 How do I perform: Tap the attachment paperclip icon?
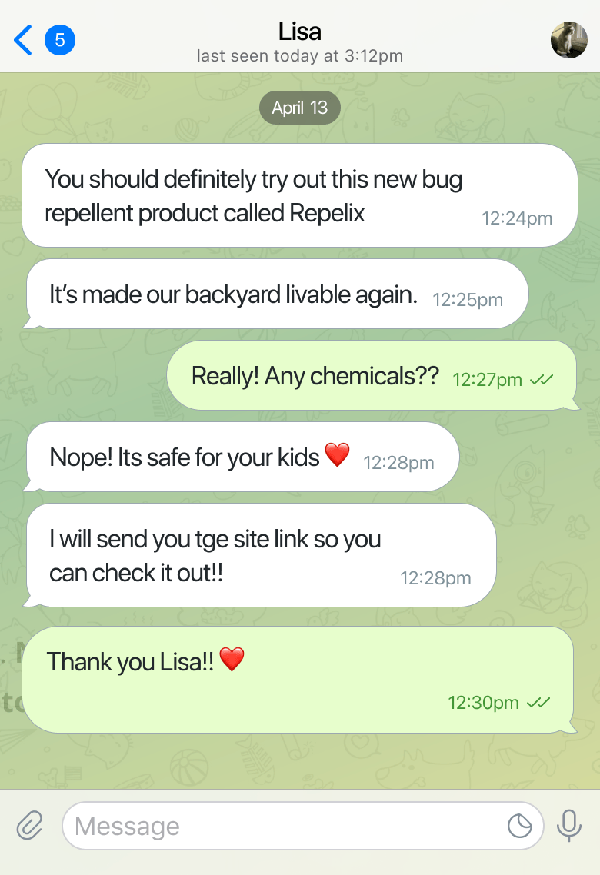point(29,826)
